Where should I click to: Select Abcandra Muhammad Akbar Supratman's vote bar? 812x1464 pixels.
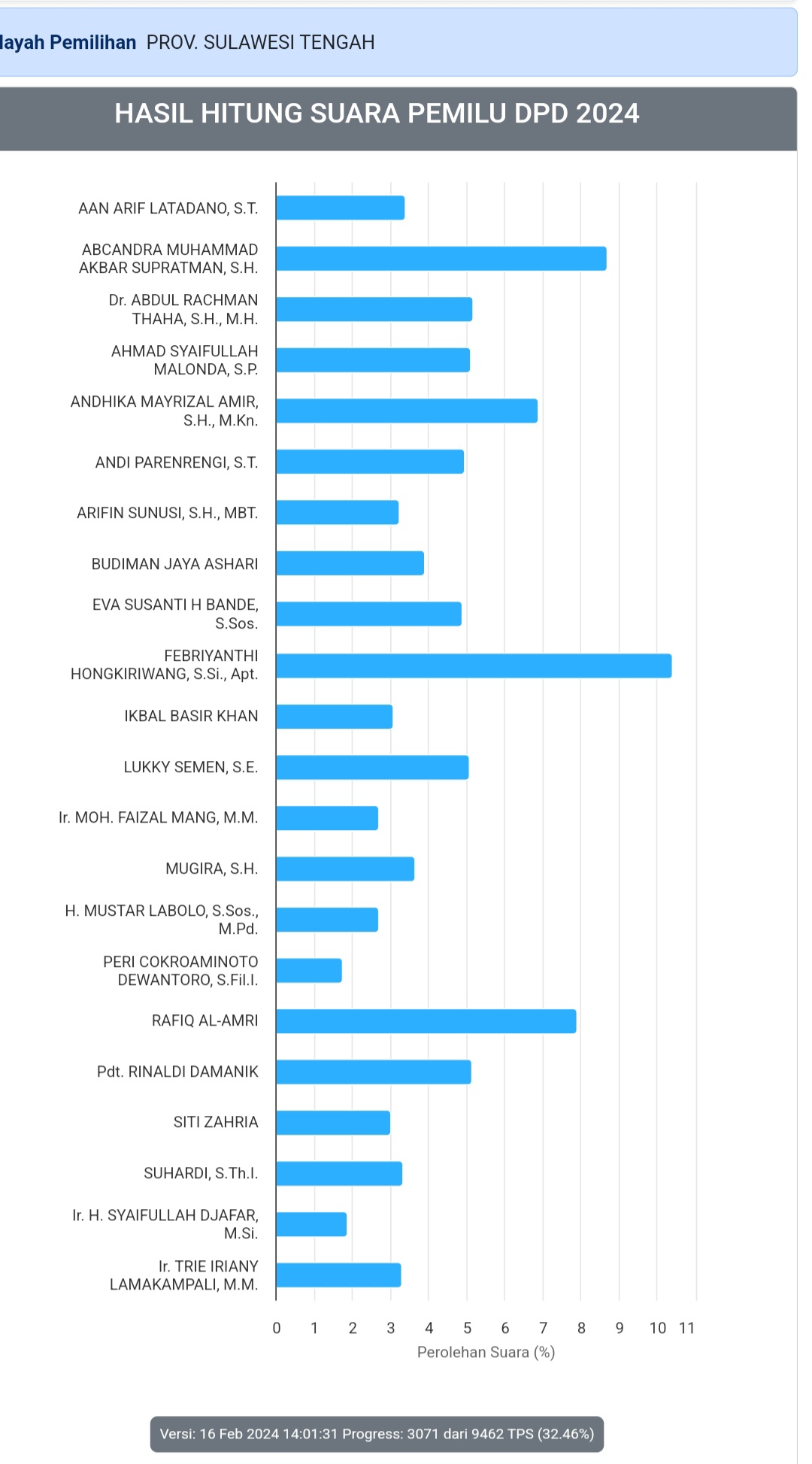click(x=441, y=259)
